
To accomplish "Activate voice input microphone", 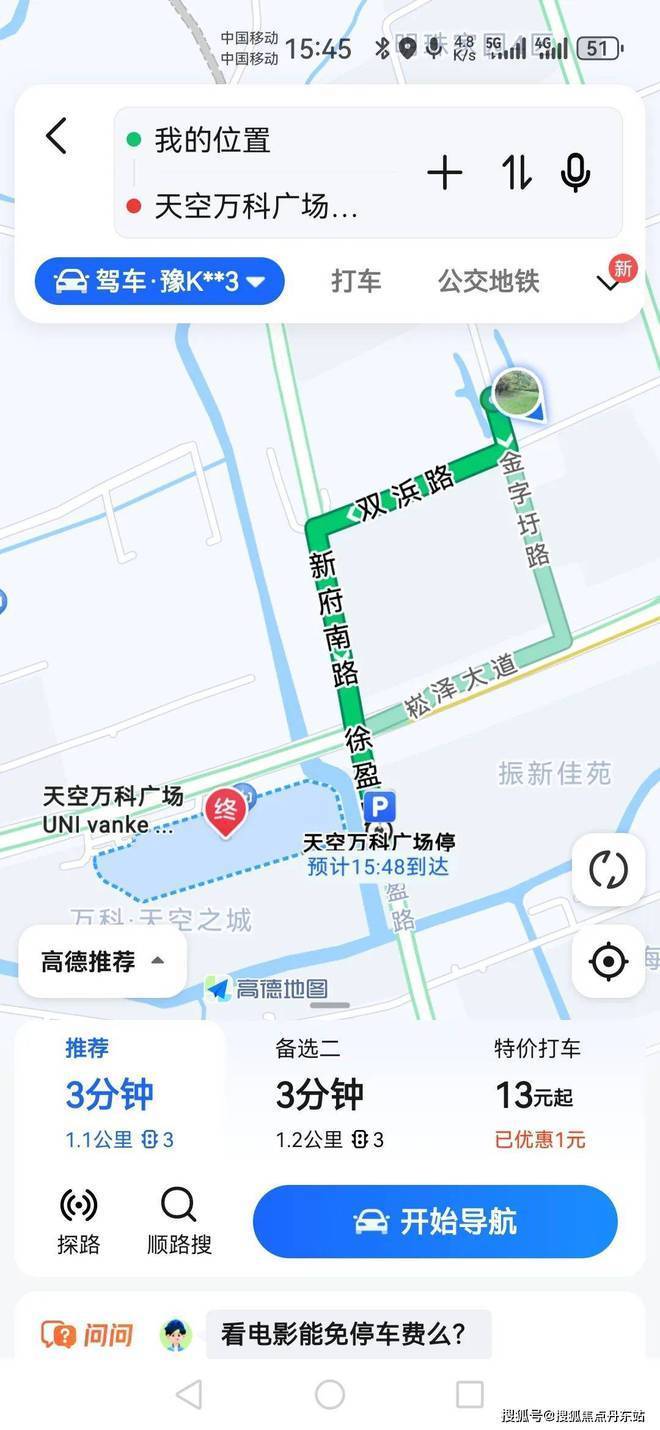I will [575, 174].
